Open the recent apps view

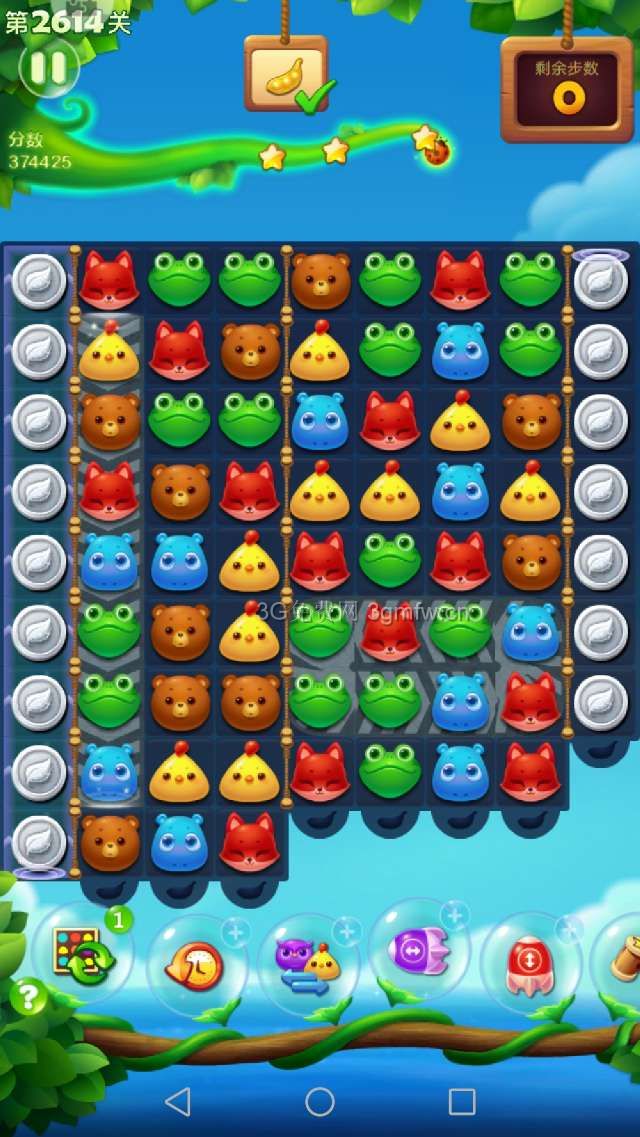point(462,1101)
